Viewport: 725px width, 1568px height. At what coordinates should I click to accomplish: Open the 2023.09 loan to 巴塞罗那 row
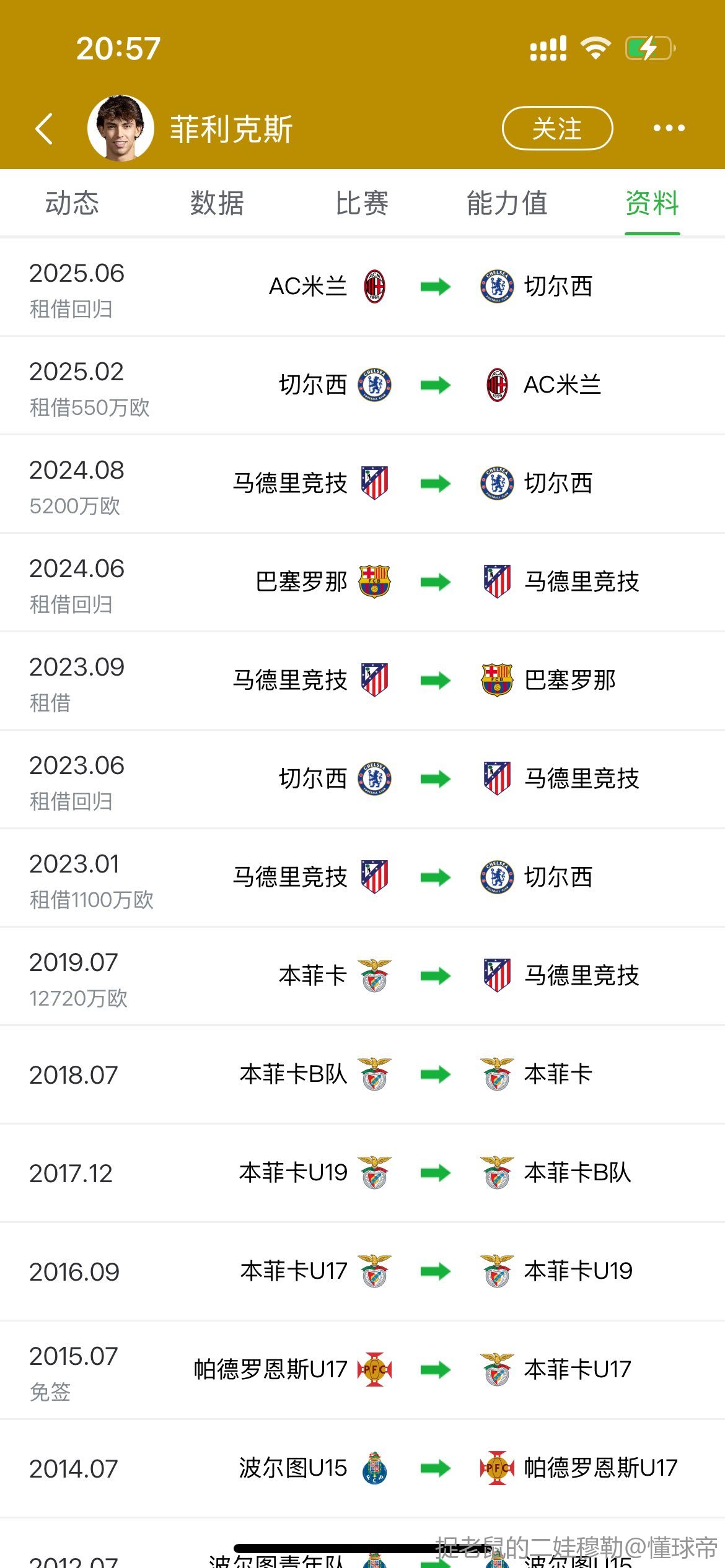(x=362, y=681)
